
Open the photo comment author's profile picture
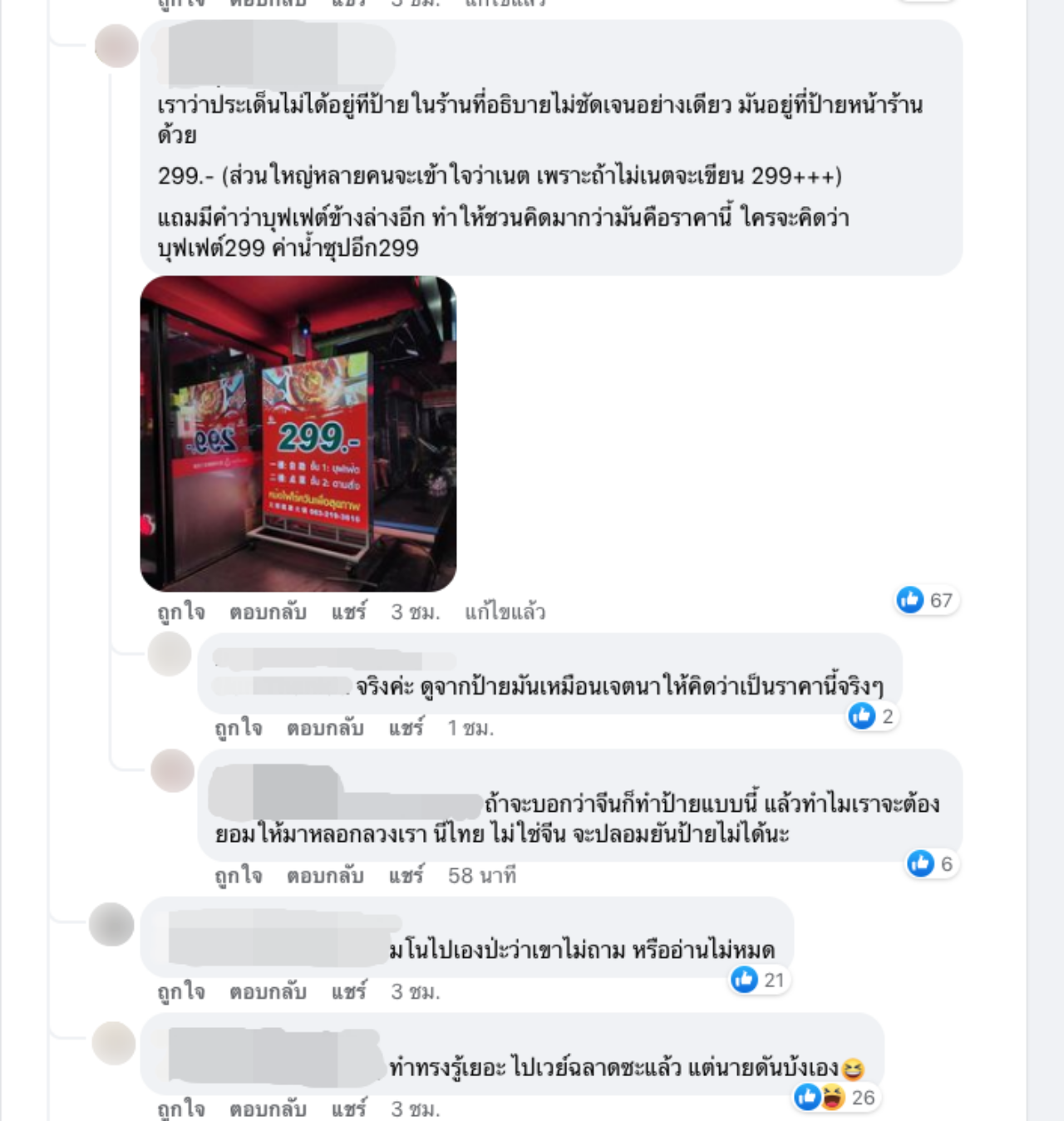click(116, 46)
